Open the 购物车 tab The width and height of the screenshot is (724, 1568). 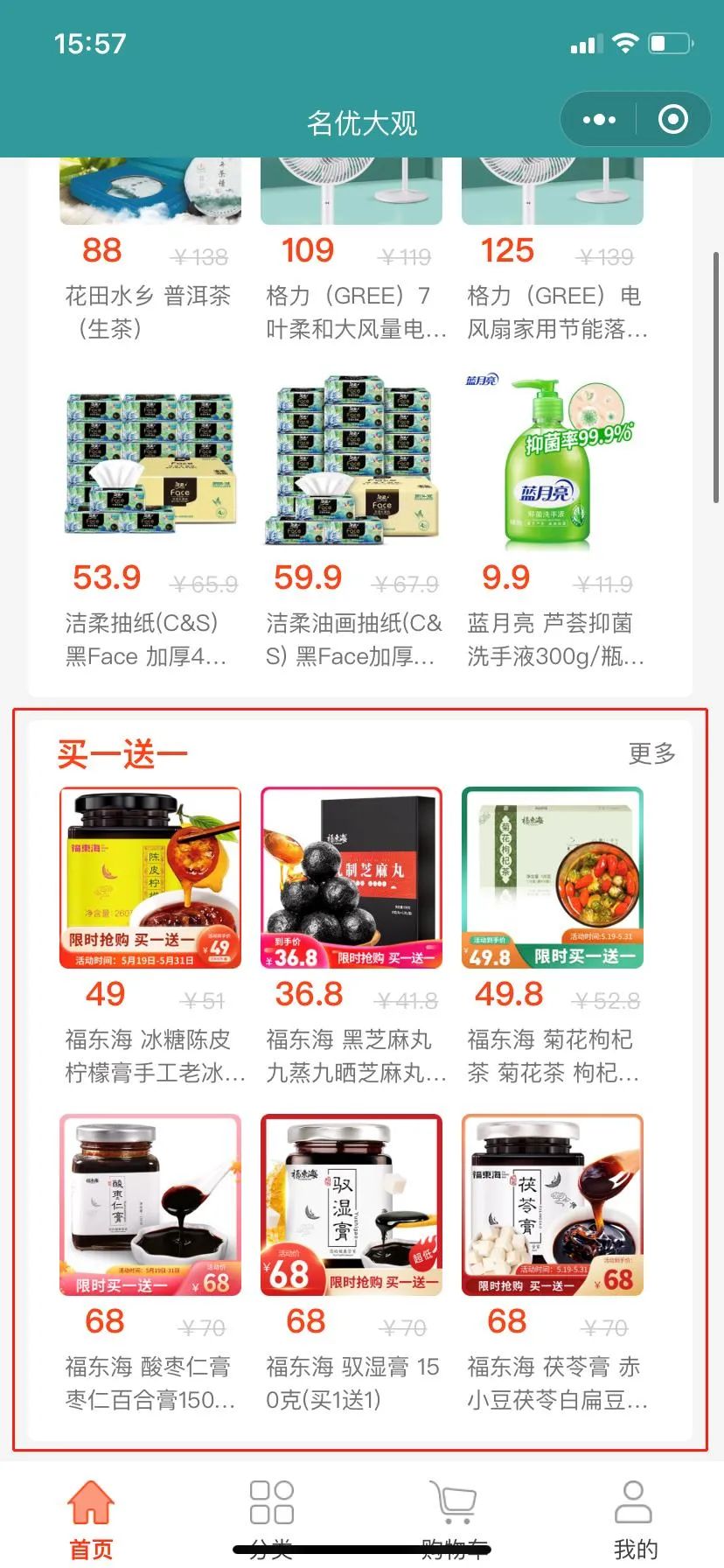coord(453,1519)
